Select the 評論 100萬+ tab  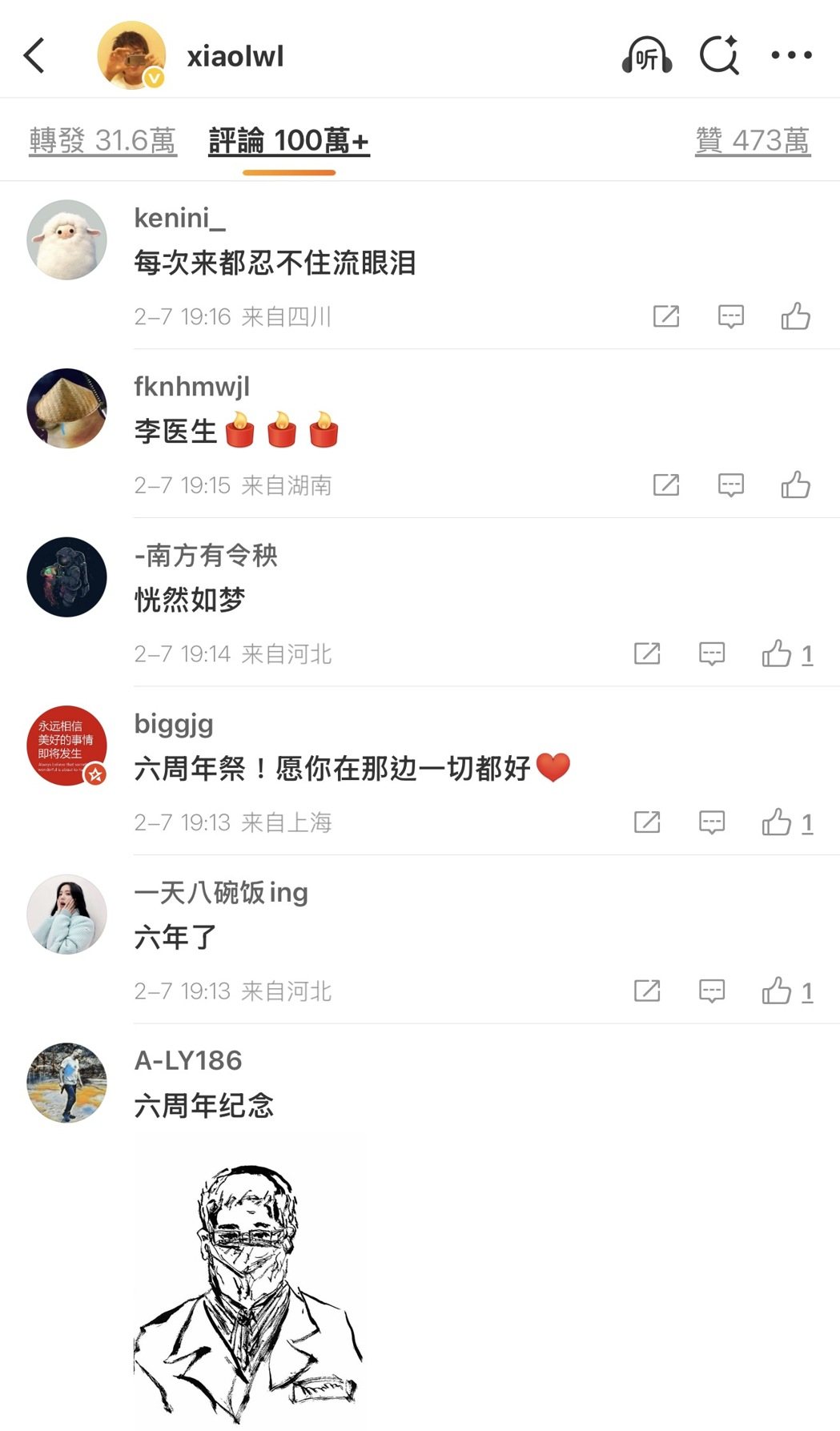coord(288,141)
